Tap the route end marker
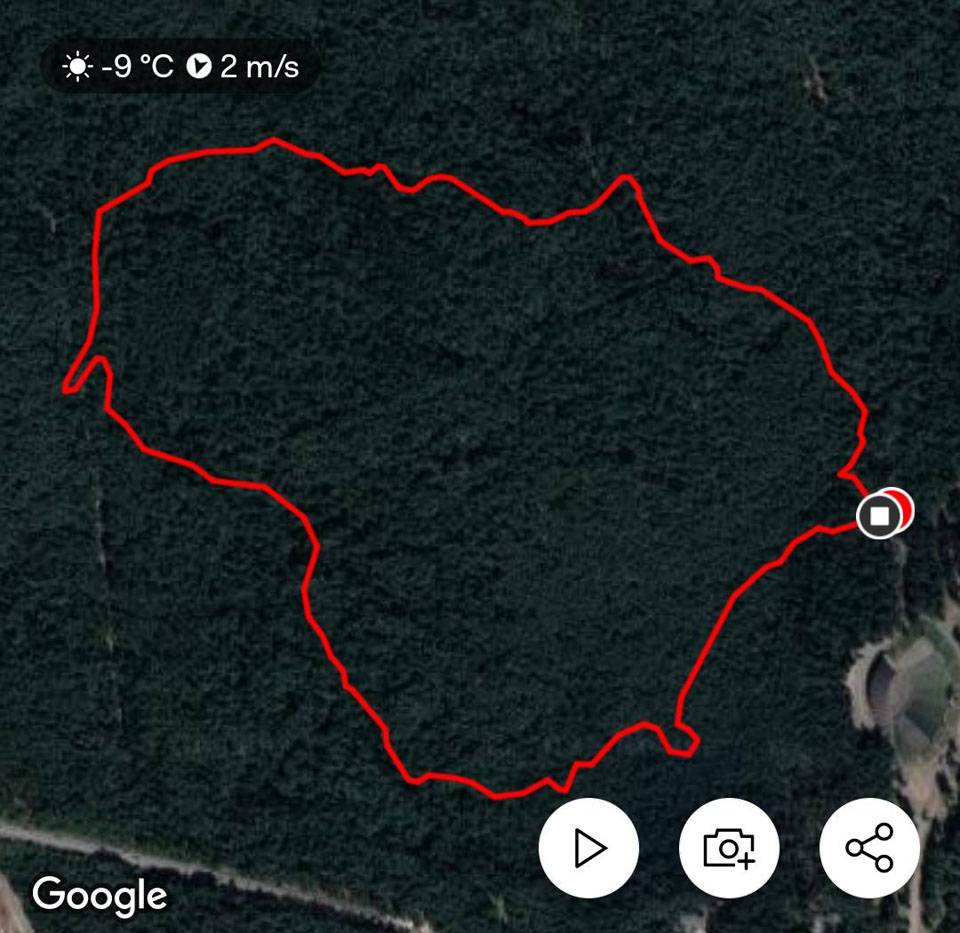960x933 pixels. pos(878,516)
